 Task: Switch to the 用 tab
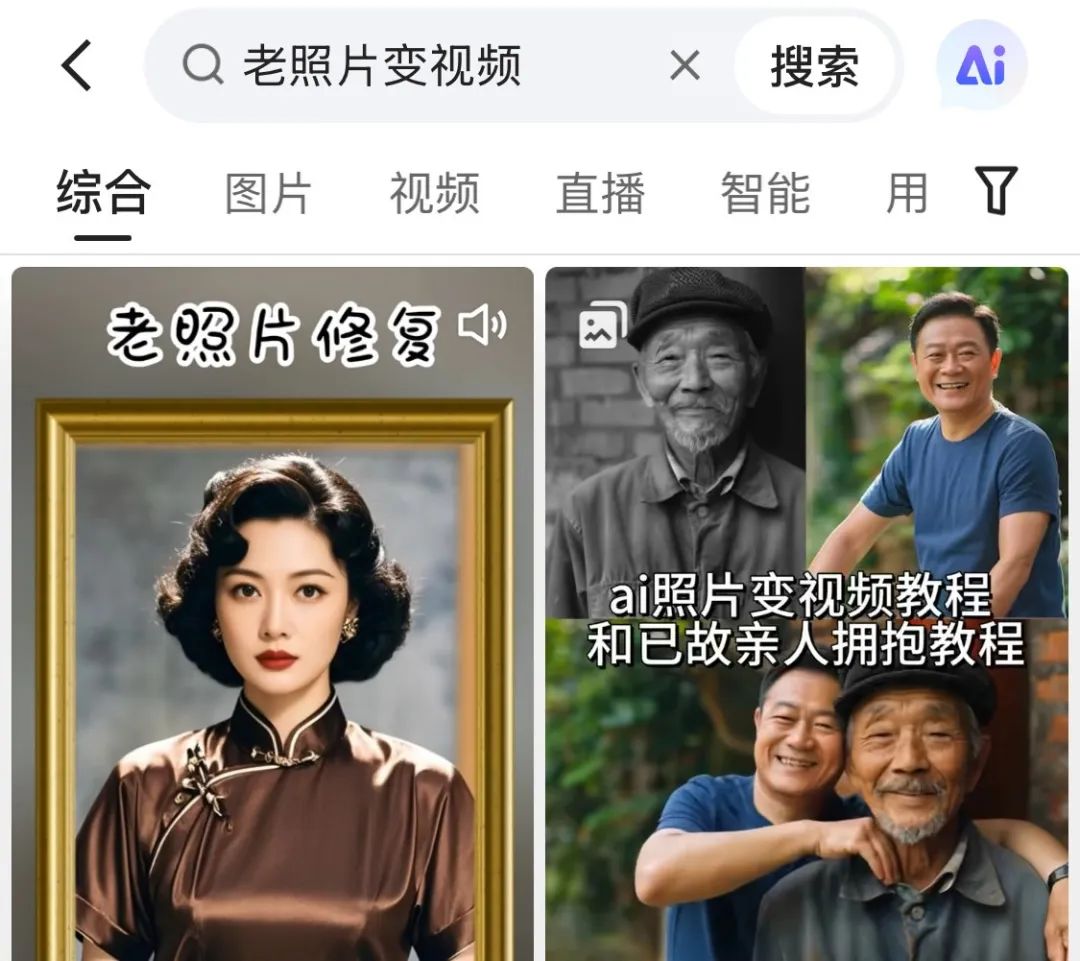click(906, 193)
